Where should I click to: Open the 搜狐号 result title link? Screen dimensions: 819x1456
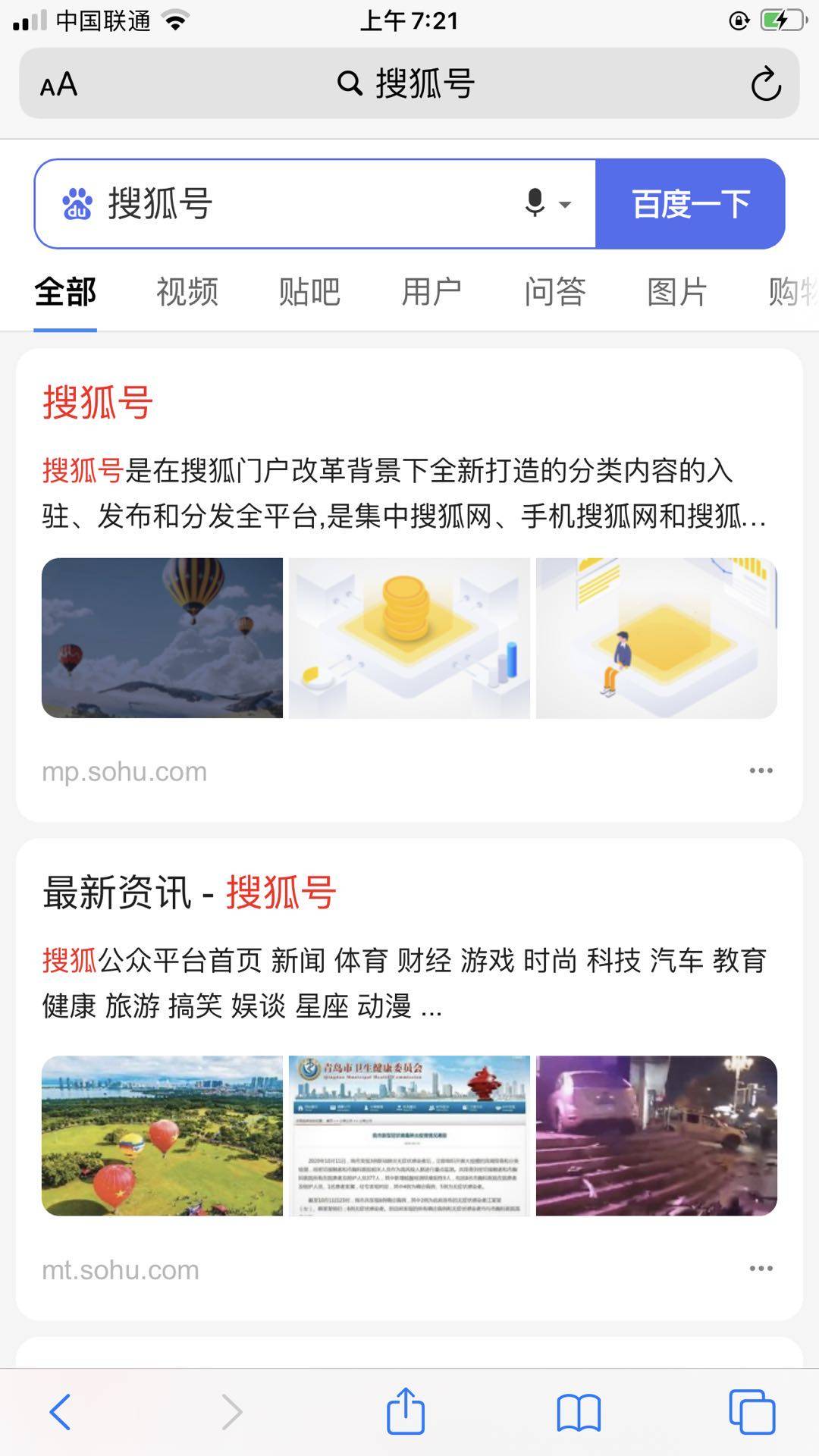[98, 402]
